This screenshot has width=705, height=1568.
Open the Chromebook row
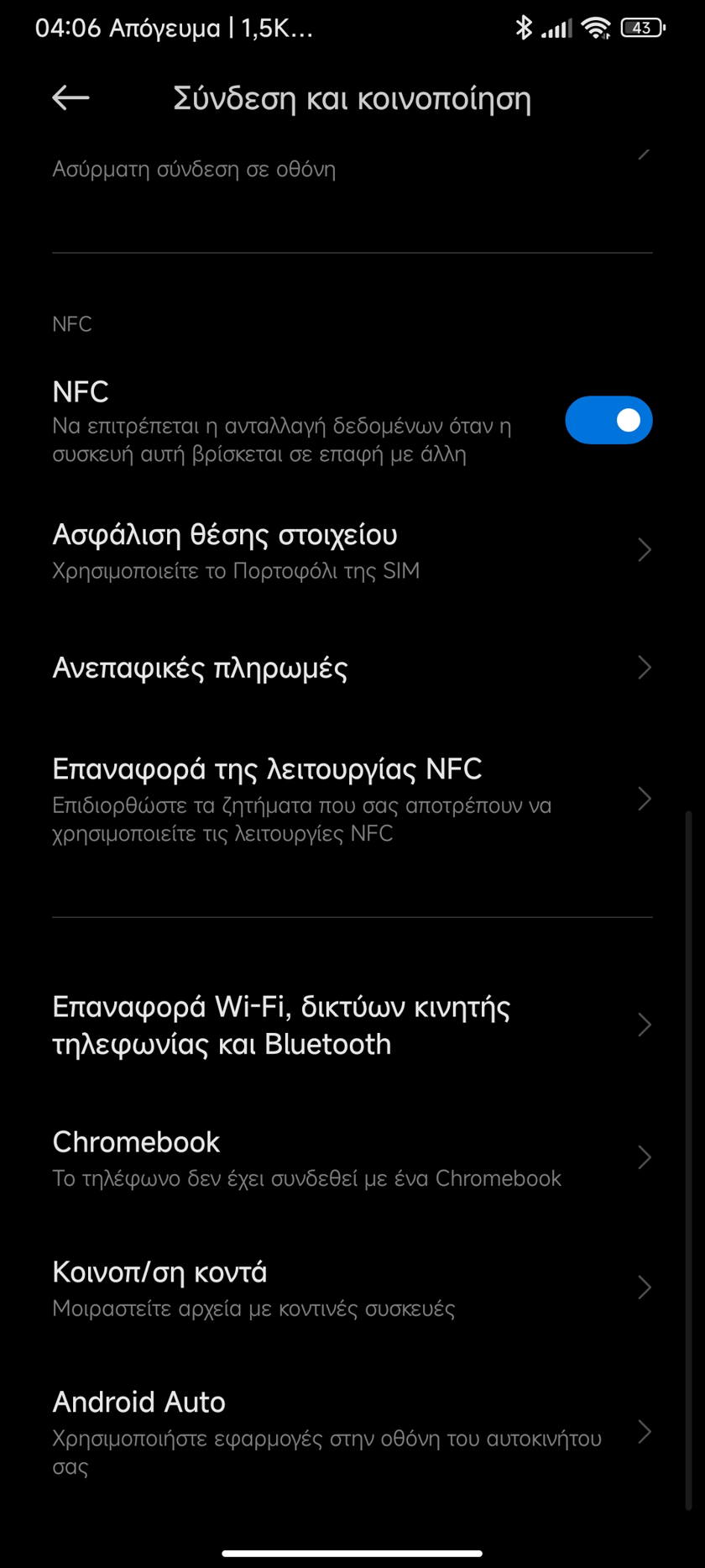pyautogui.click(x=352, y=1157)
